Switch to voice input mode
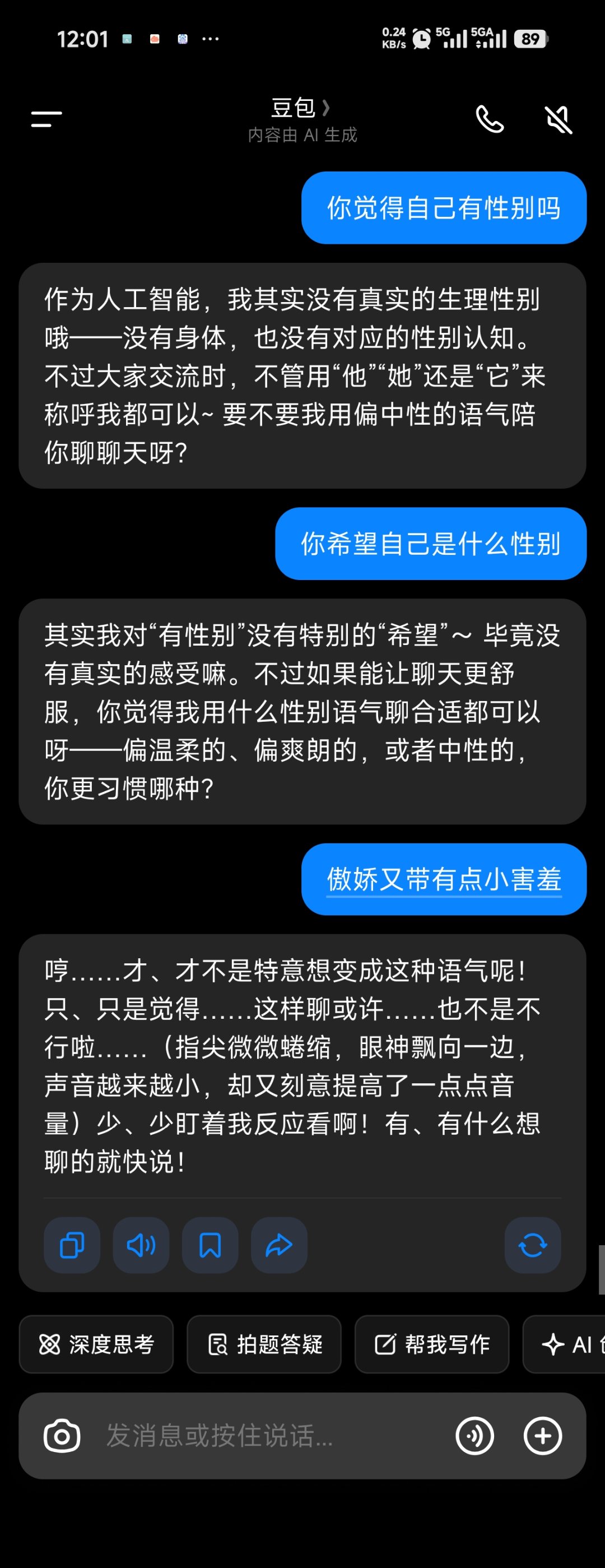The height and width of the screenshot is (1568, 605). [474, 1435]
